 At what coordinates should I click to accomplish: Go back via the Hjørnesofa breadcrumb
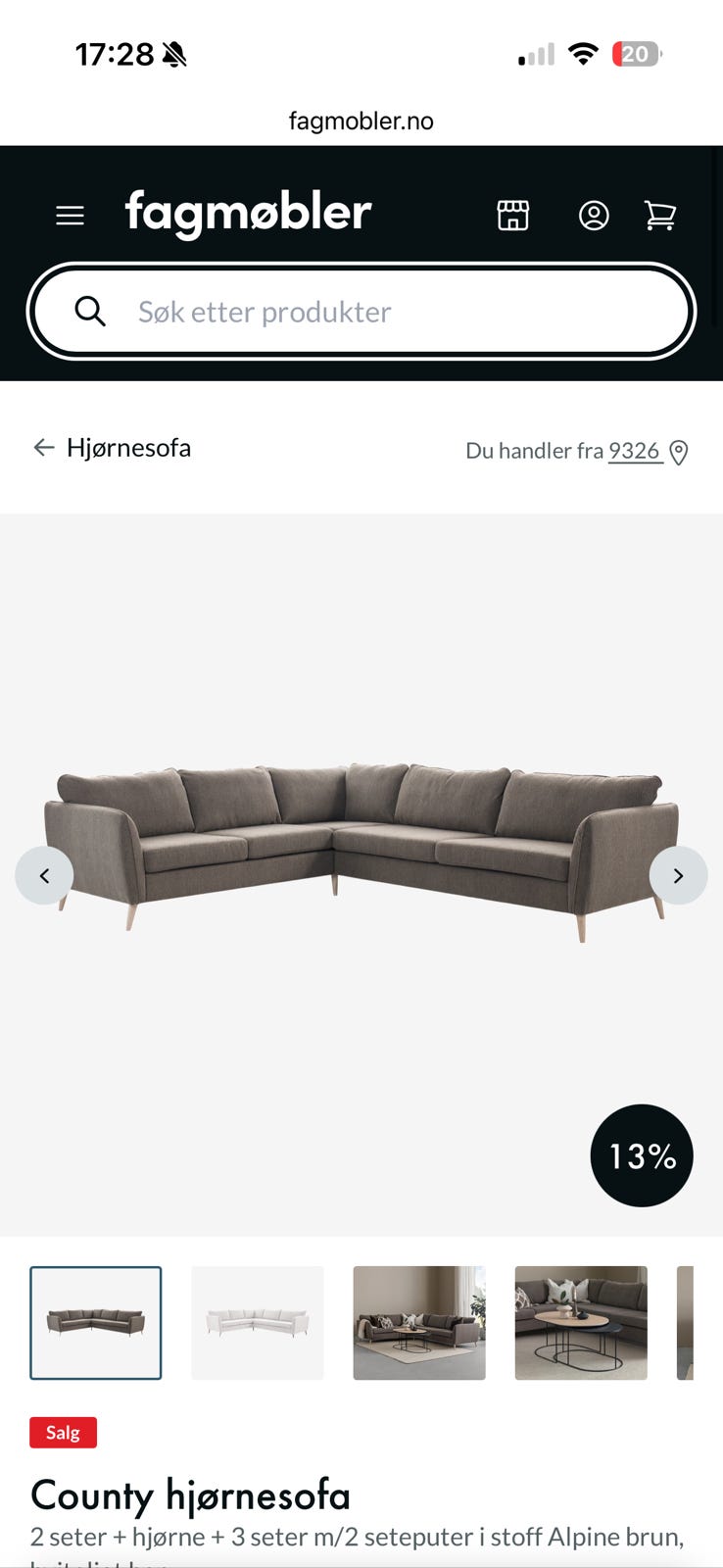128,448
